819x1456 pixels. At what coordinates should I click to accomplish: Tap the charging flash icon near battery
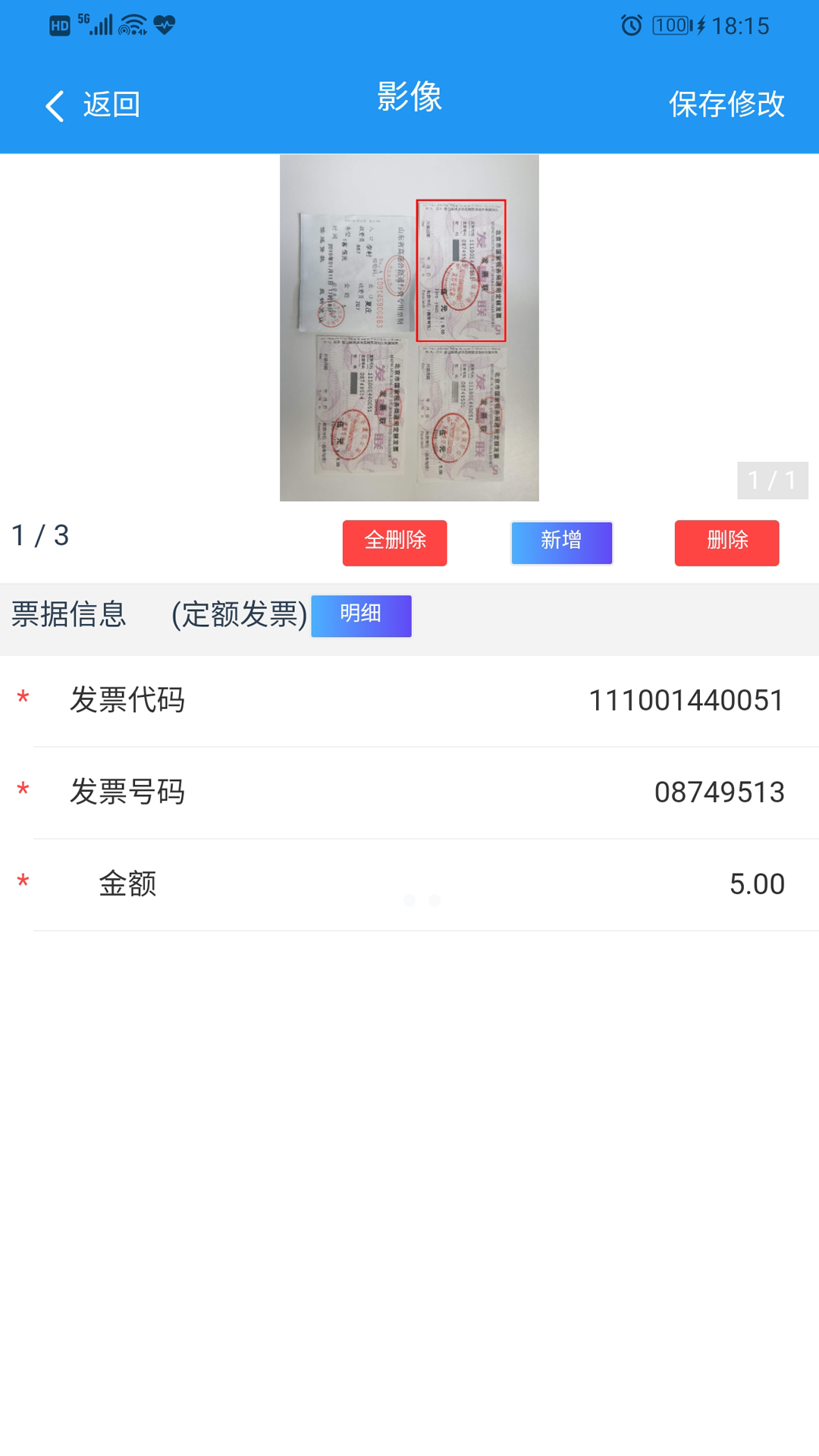coord(701,25)
